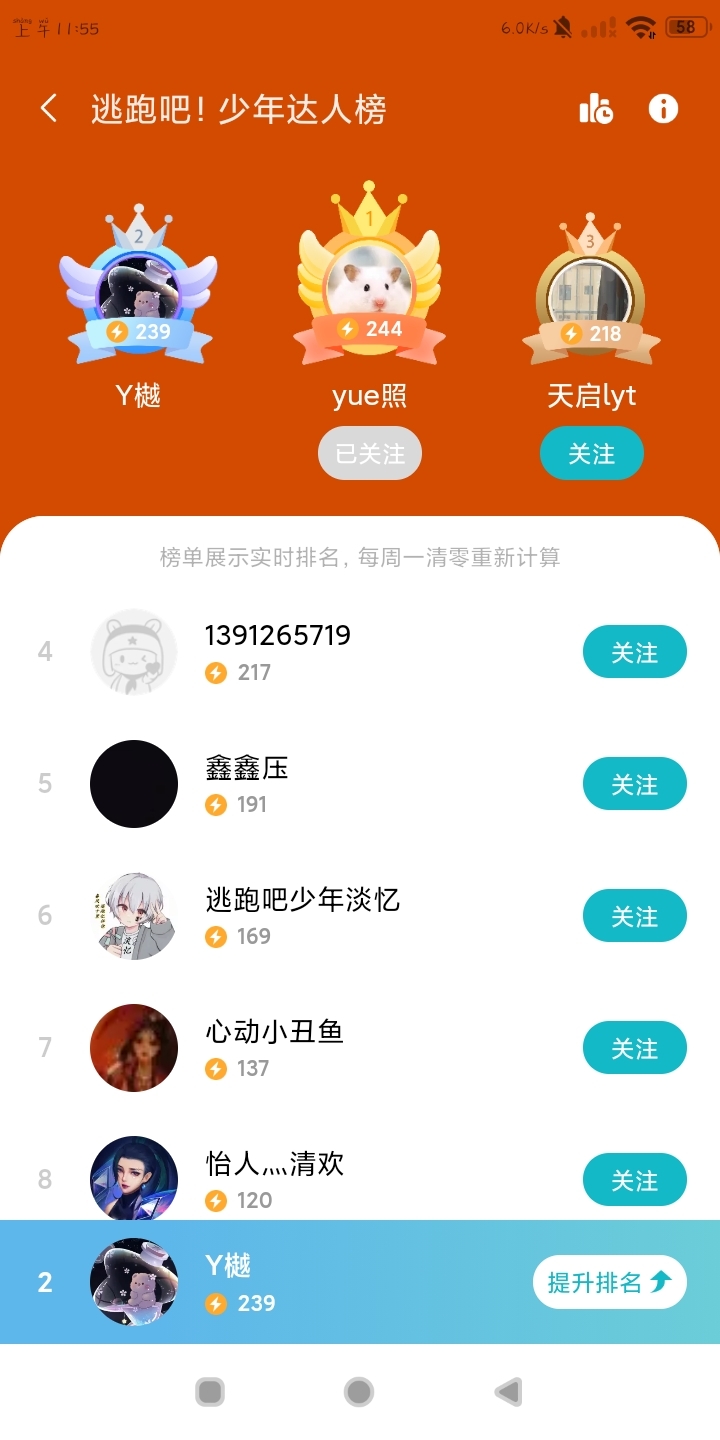Tap the weekly reset notice text
The width and height of the screenshot is (720, 1440).
pos(360,557)
